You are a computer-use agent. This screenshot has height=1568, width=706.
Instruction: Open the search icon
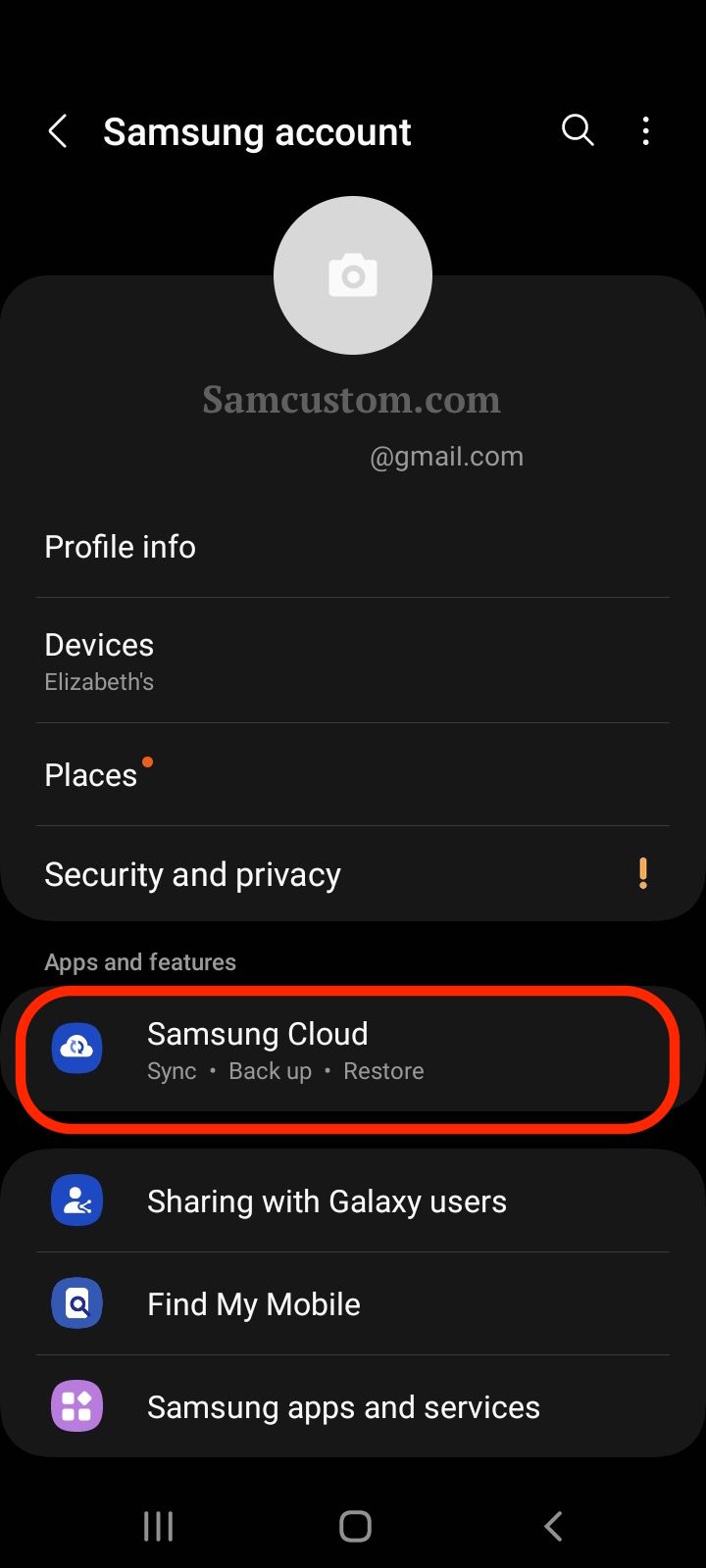pos(578,130)
